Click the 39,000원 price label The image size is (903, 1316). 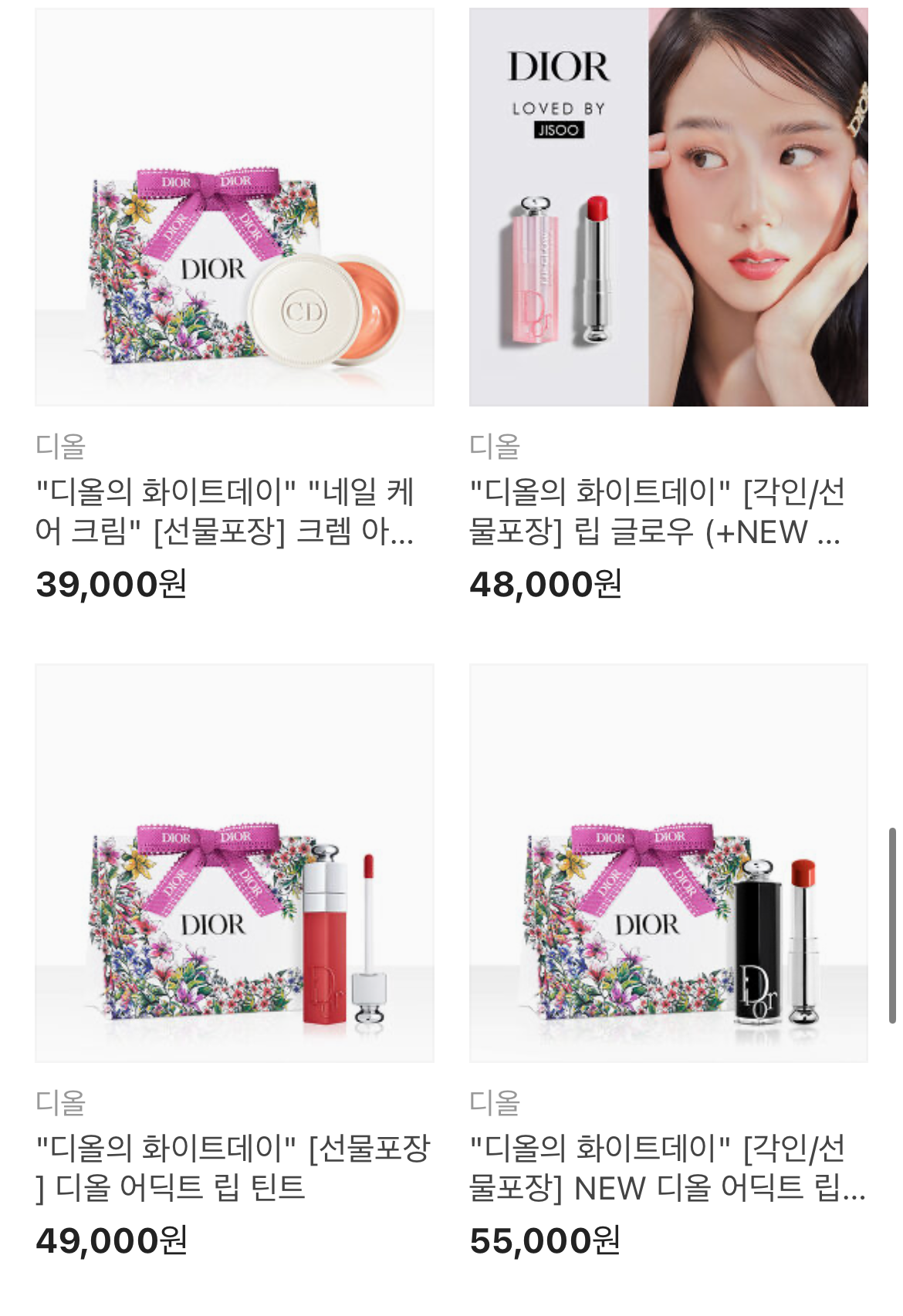(112, 584)
